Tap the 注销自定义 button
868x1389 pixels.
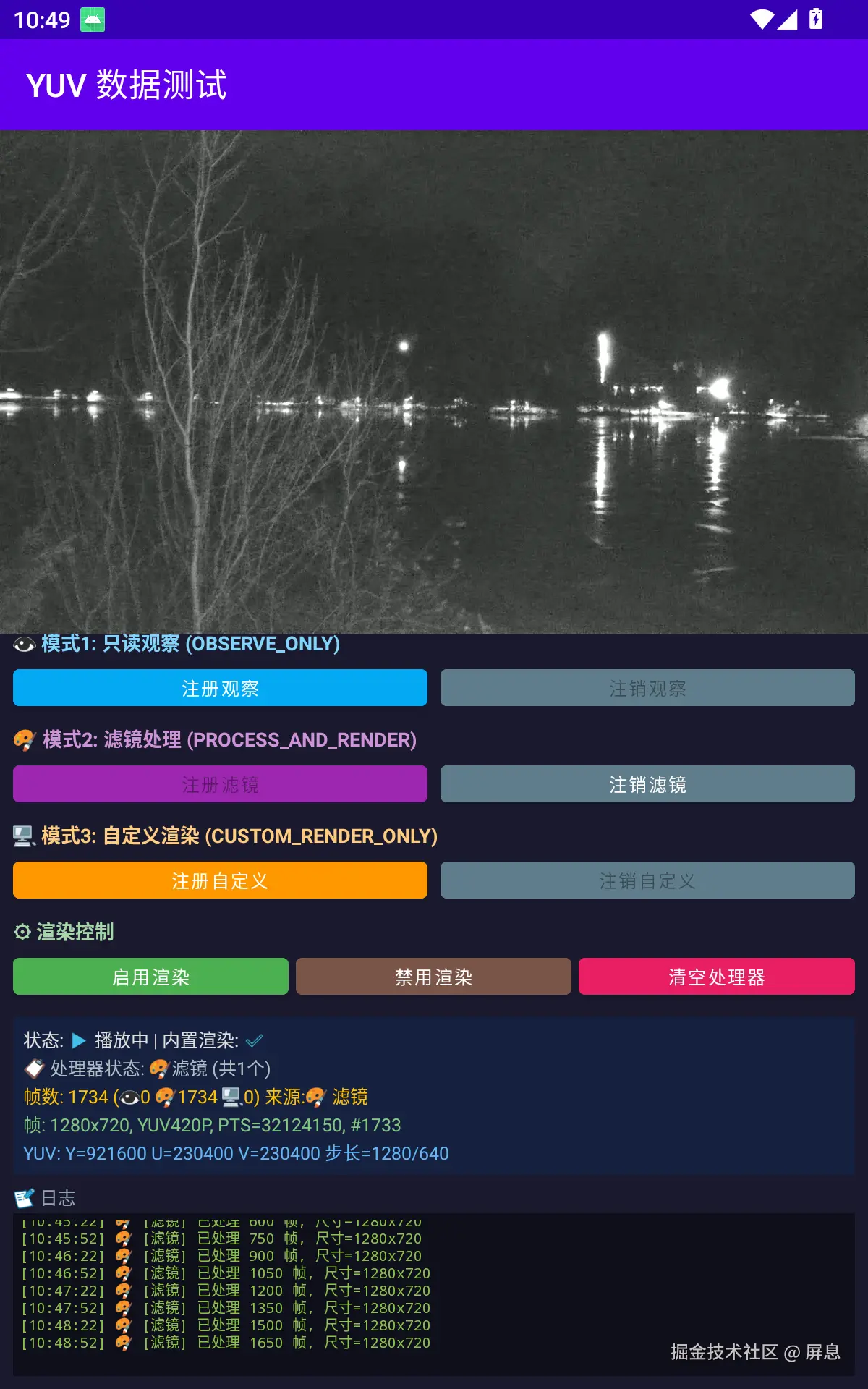pyautogui.click(x=647, y=880)
